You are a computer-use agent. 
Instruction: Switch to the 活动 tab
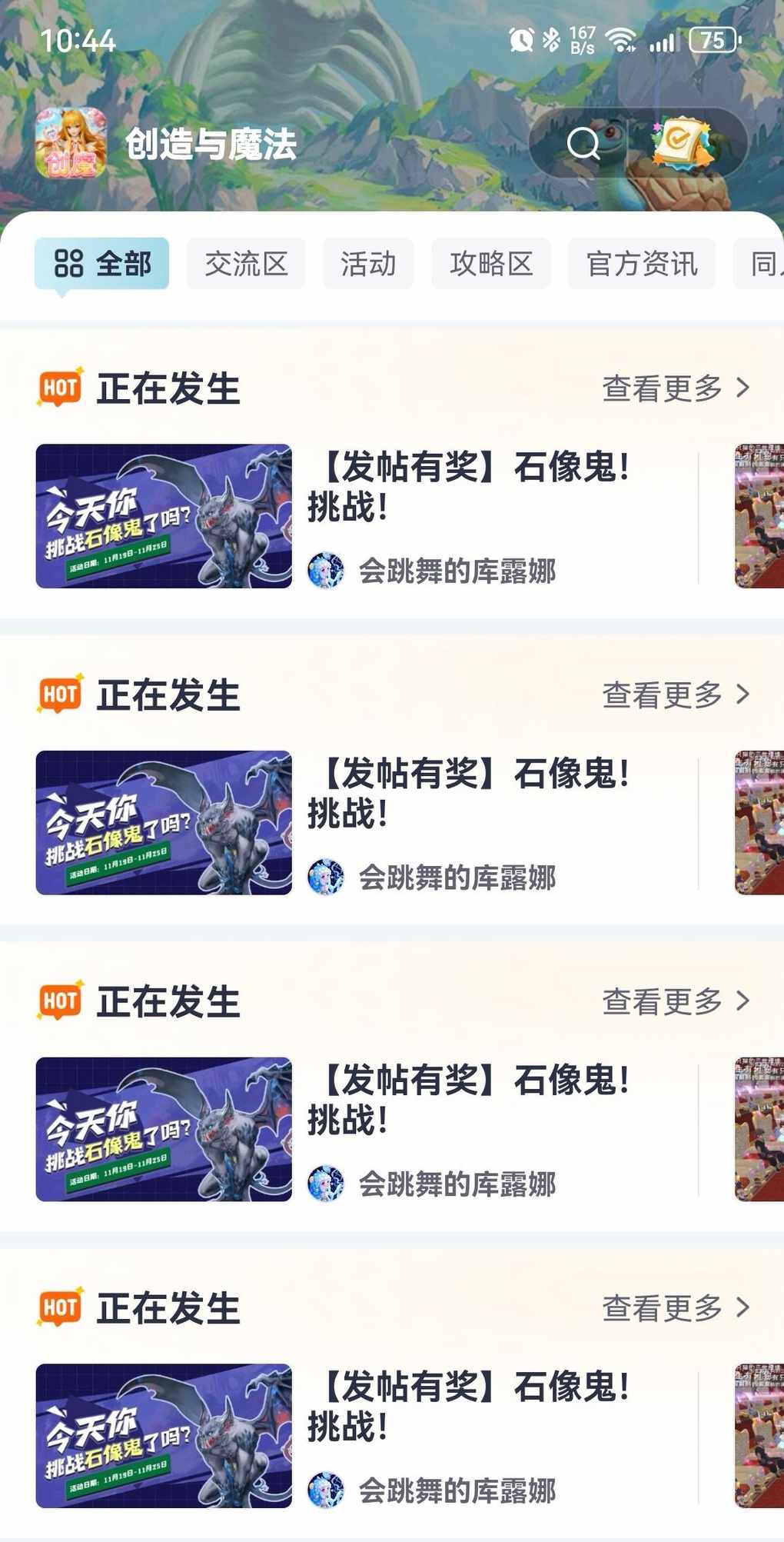tap(368, 264)
